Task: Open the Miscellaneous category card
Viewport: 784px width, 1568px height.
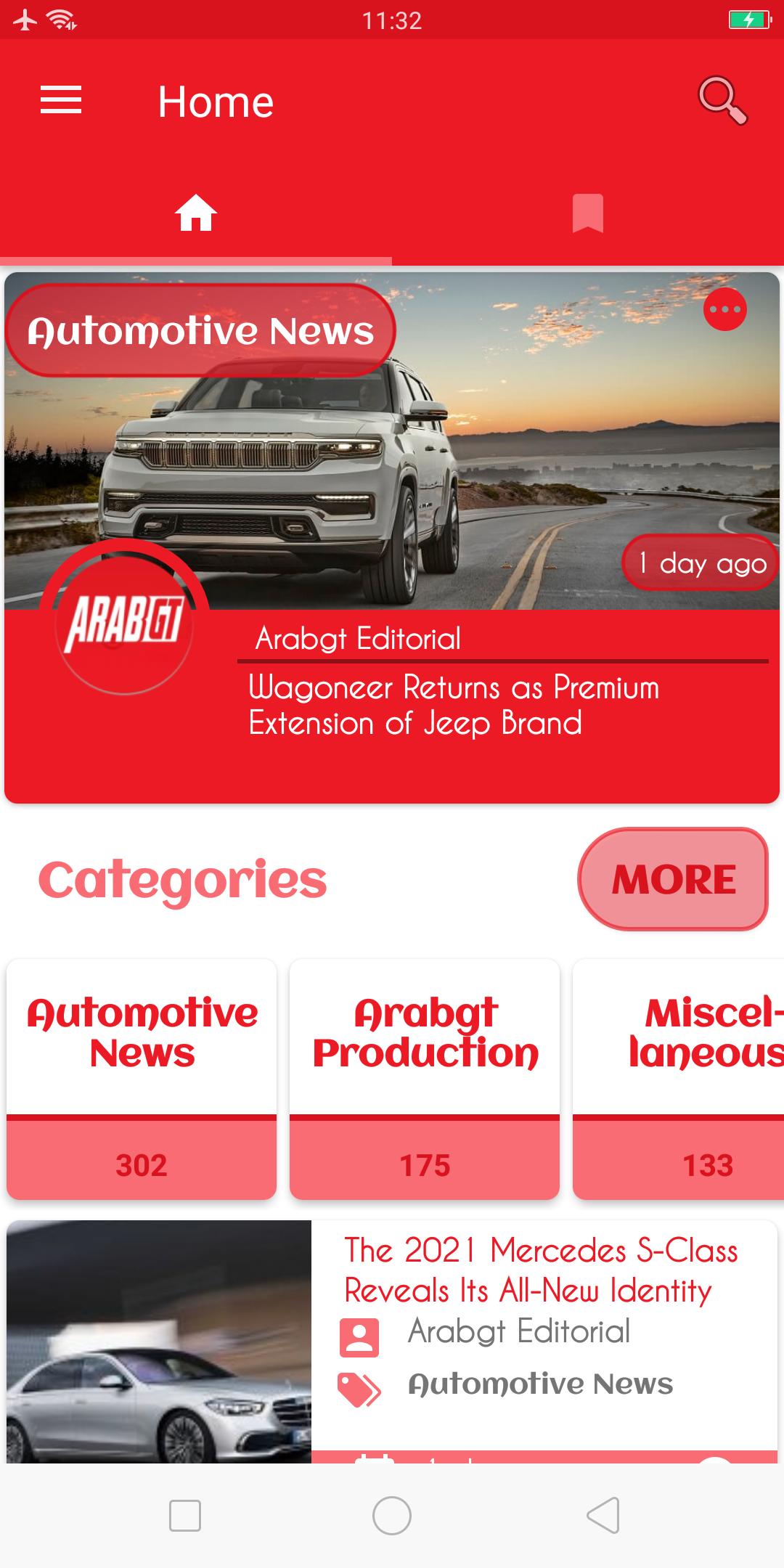Action: [x=679, y=1079]
